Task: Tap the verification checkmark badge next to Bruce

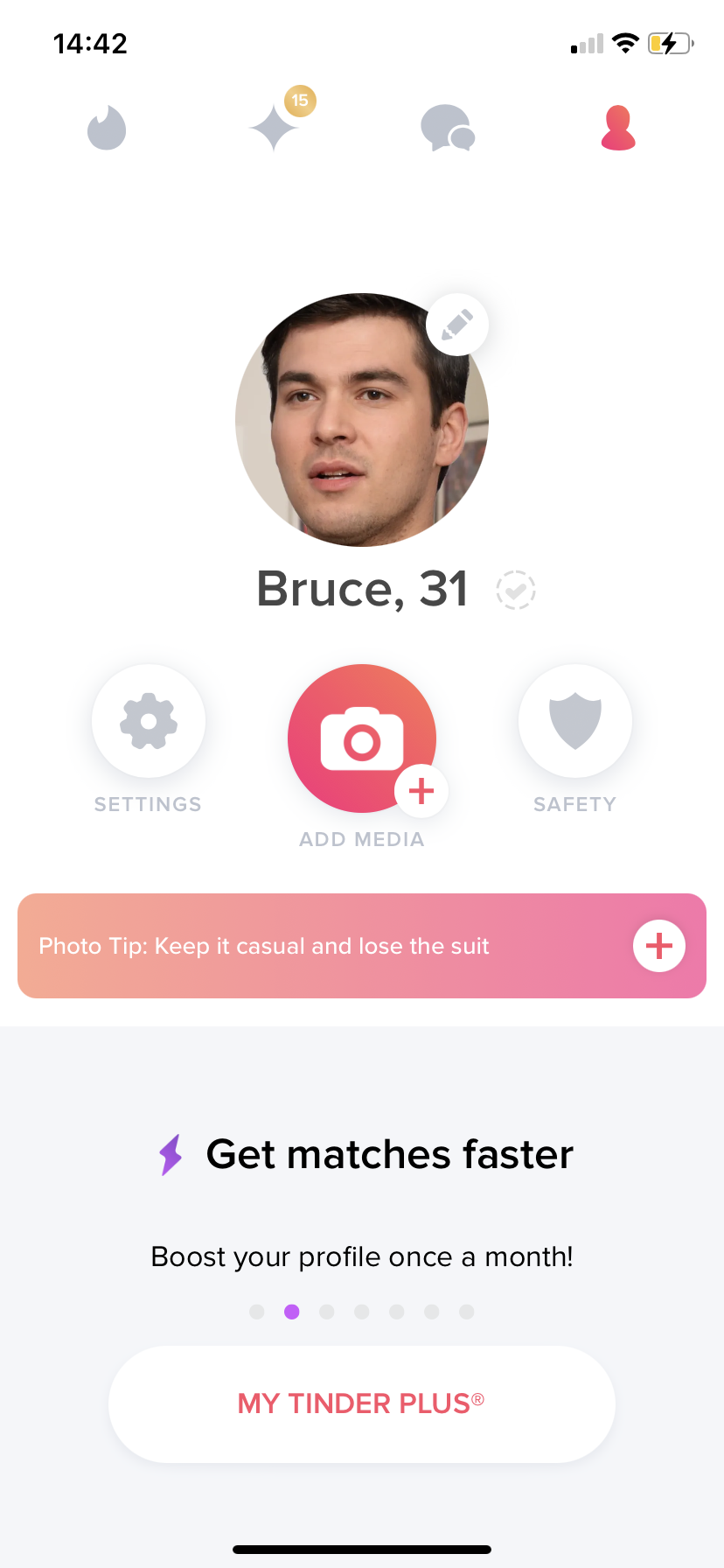Action: (515, 590)
